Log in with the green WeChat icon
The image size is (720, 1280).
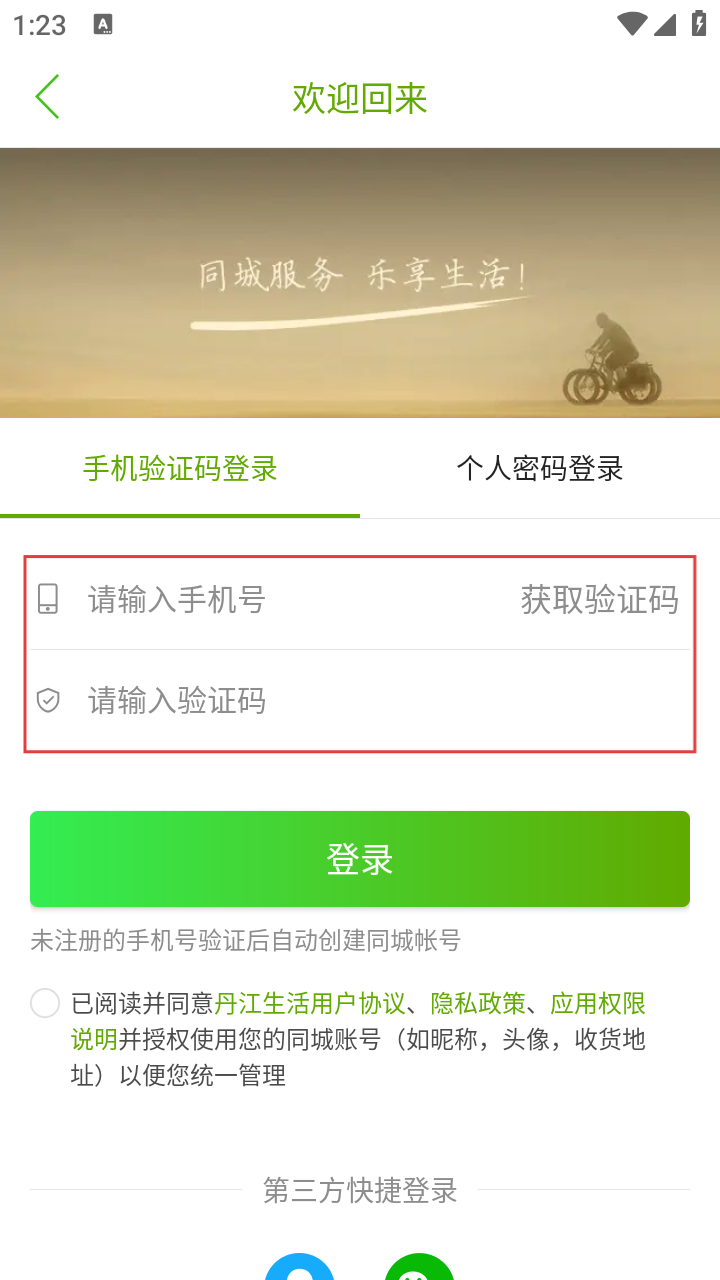click(420, 1267)
